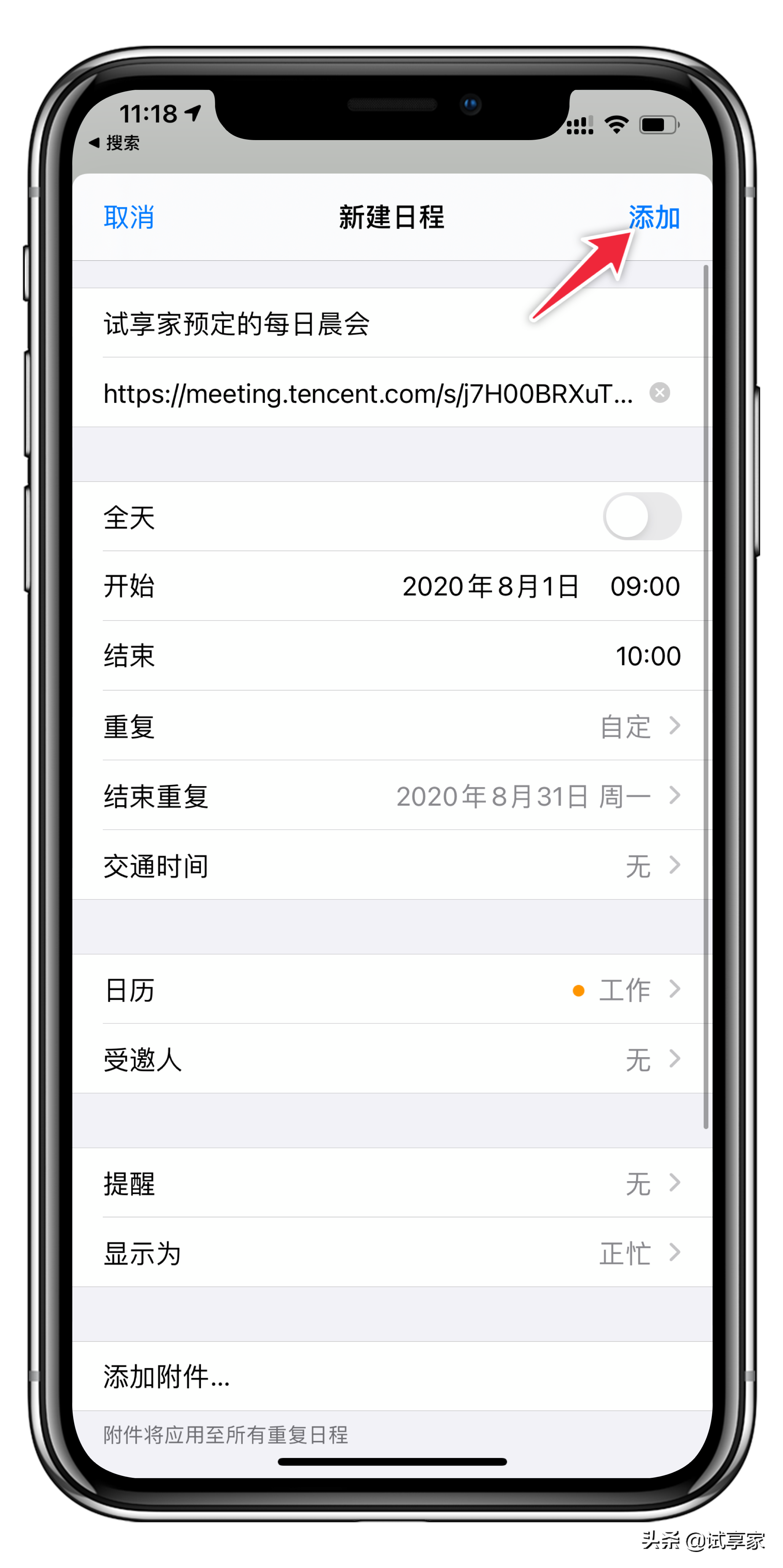Set a 提醒 alert
783x1568 pixels.
click(392, 1183)
